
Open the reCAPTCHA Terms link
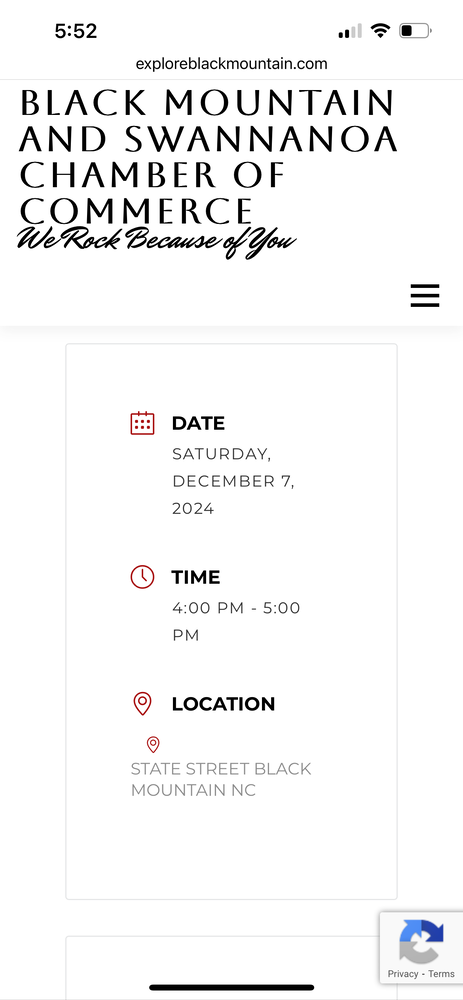441,974
